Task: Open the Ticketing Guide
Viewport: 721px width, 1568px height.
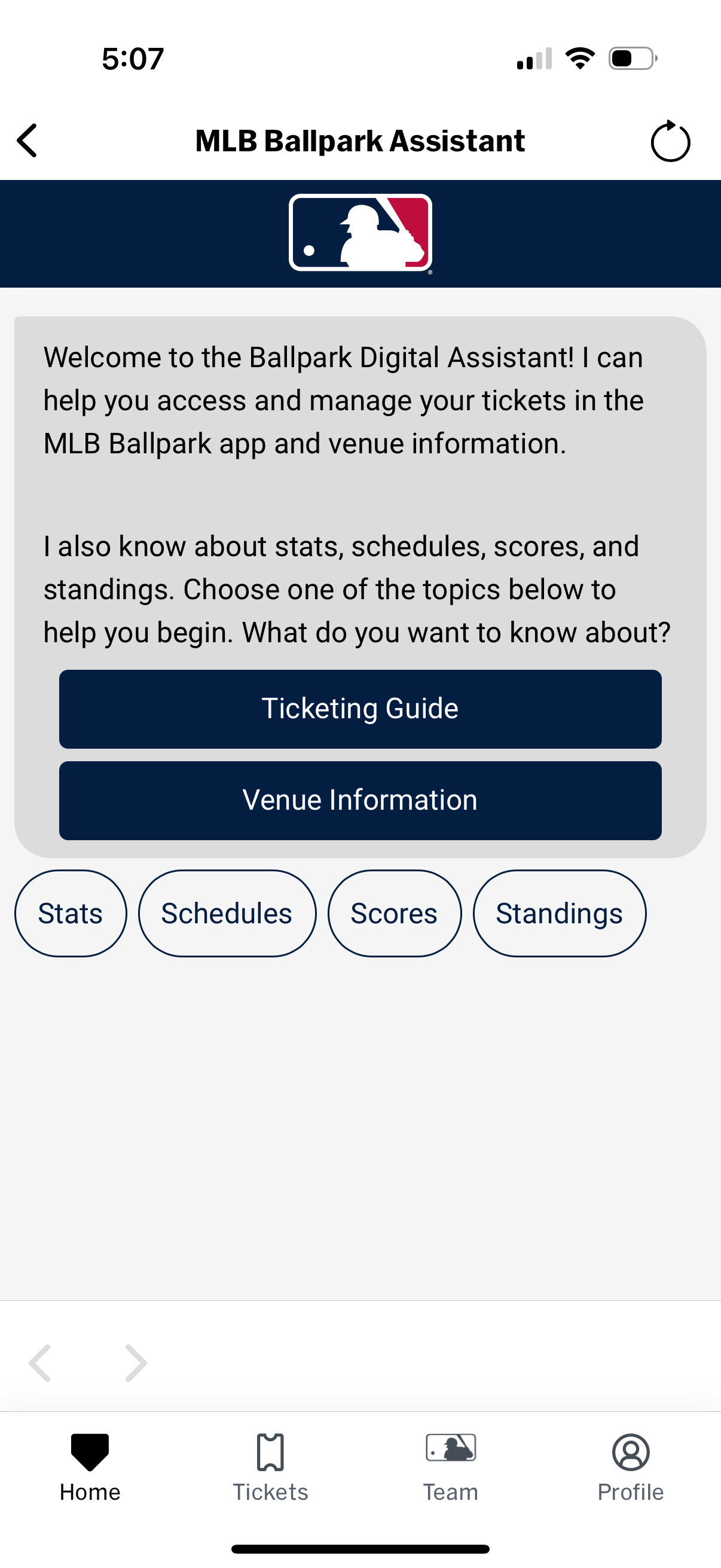Action: pos(360,709)
